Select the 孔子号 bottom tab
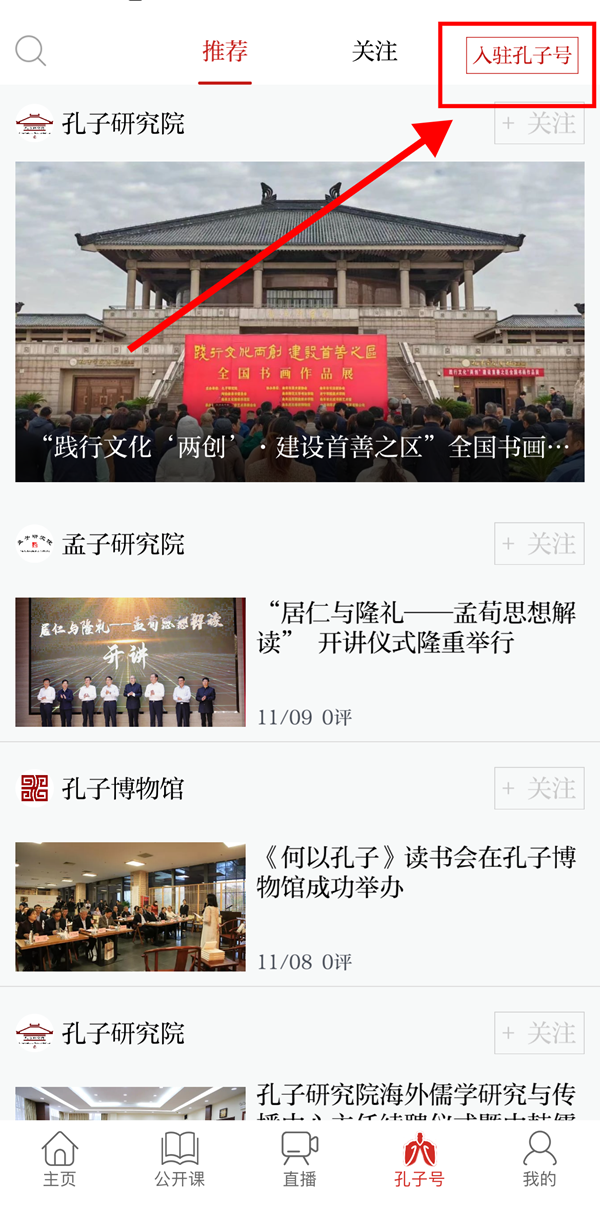Screen dimensions: 600x1209 coord(420,1160)
